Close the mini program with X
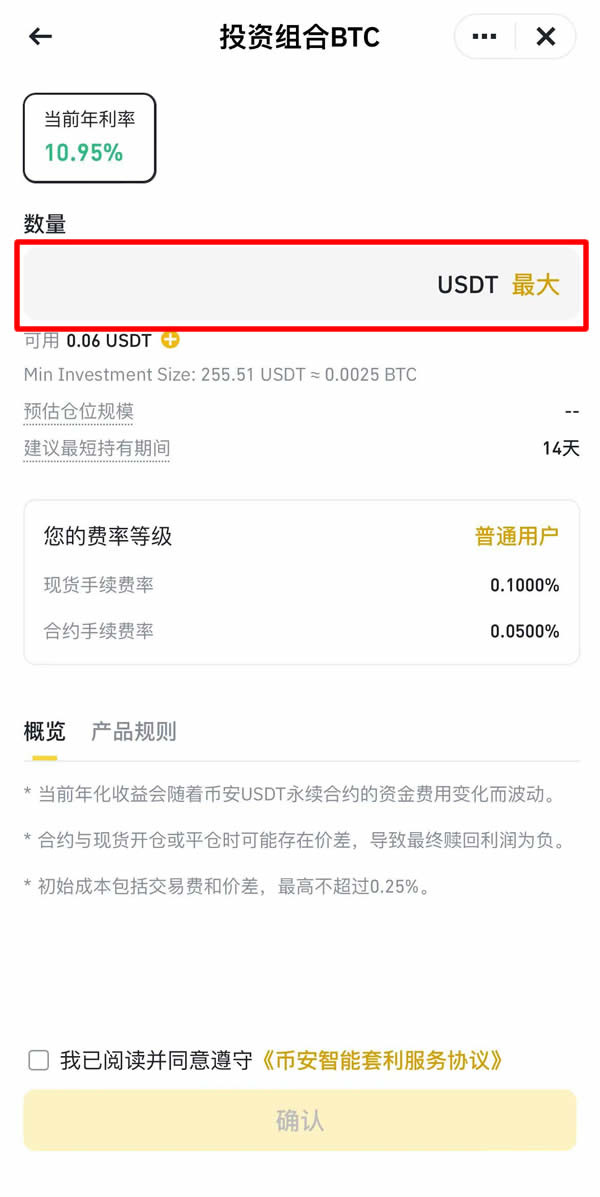 tap(546, 37)
